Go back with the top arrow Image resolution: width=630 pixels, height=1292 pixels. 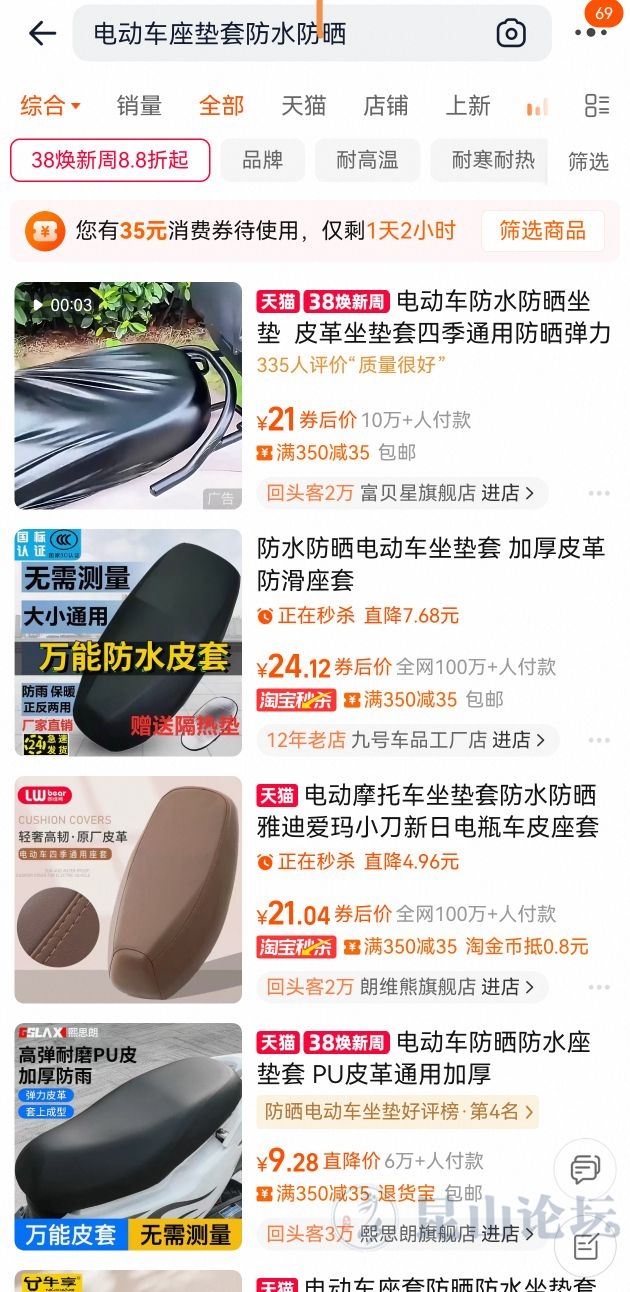(42, 33)
